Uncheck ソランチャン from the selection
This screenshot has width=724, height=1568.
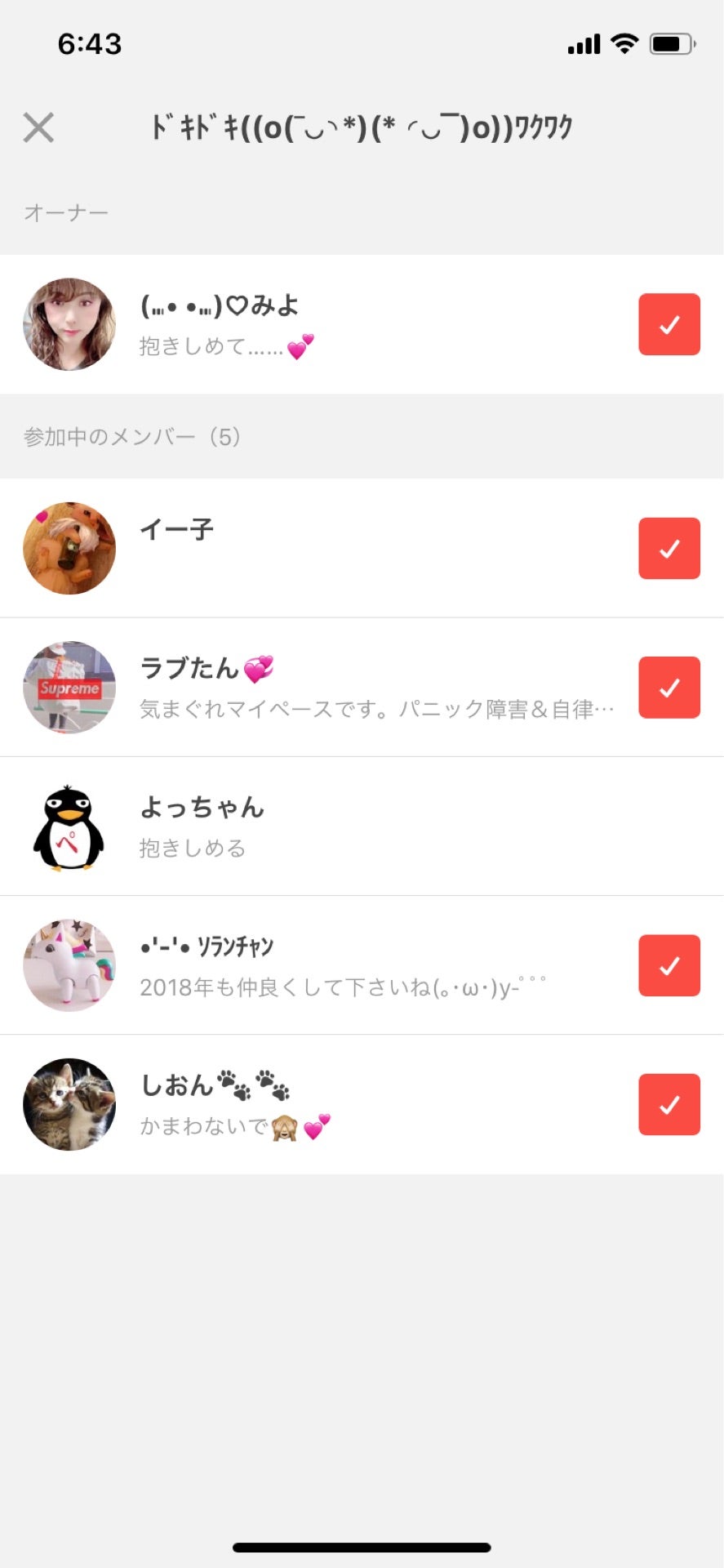coord(668,965)
